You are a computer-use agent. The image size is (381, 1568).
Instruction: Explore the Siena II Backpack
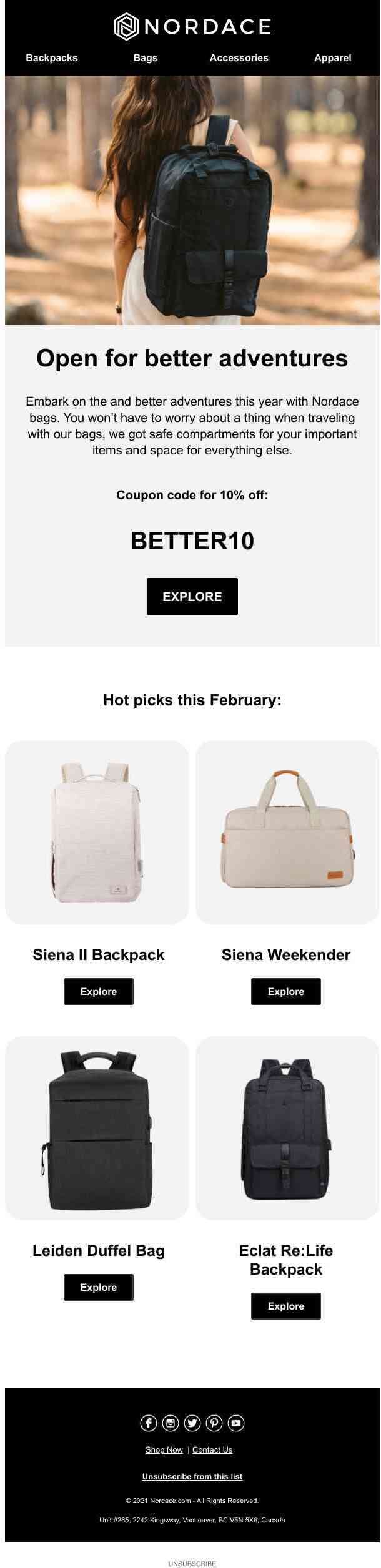point(98,991)
